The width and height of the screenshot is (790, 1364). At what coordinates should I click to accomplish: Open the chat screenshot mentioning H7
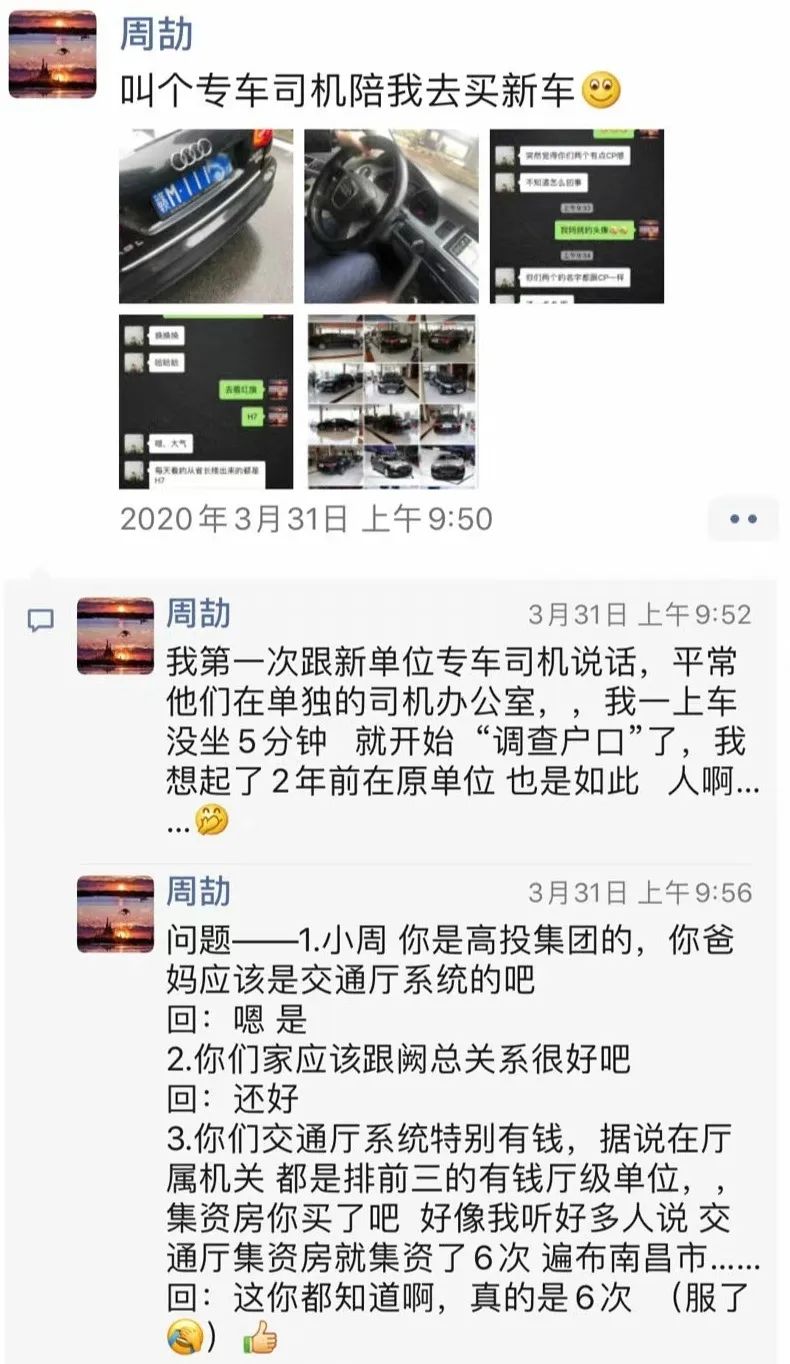pyautogui.click(x=206, y=401)
